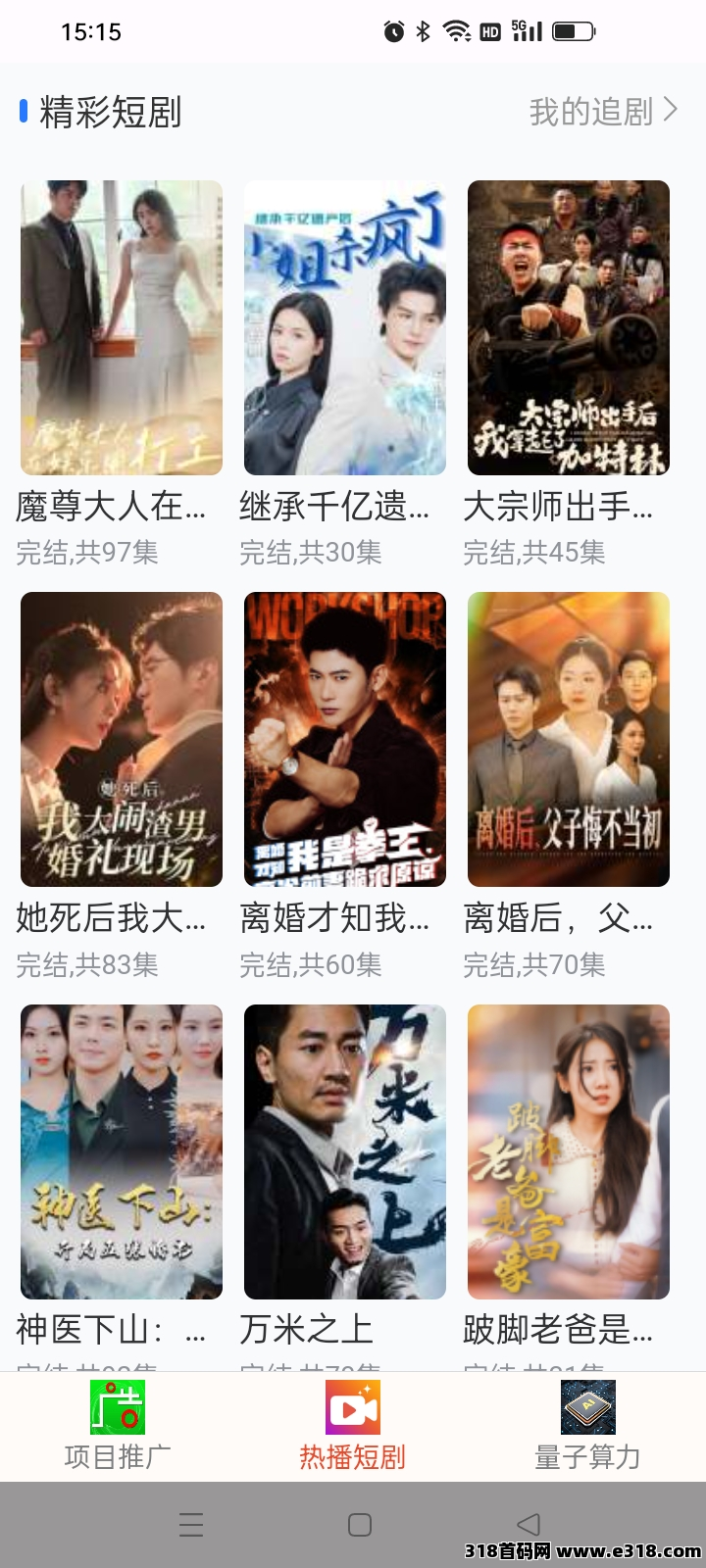
Task: Open the 魔尊大人在 drama poster
Action: pyautogui.click(x=121, y=326)
